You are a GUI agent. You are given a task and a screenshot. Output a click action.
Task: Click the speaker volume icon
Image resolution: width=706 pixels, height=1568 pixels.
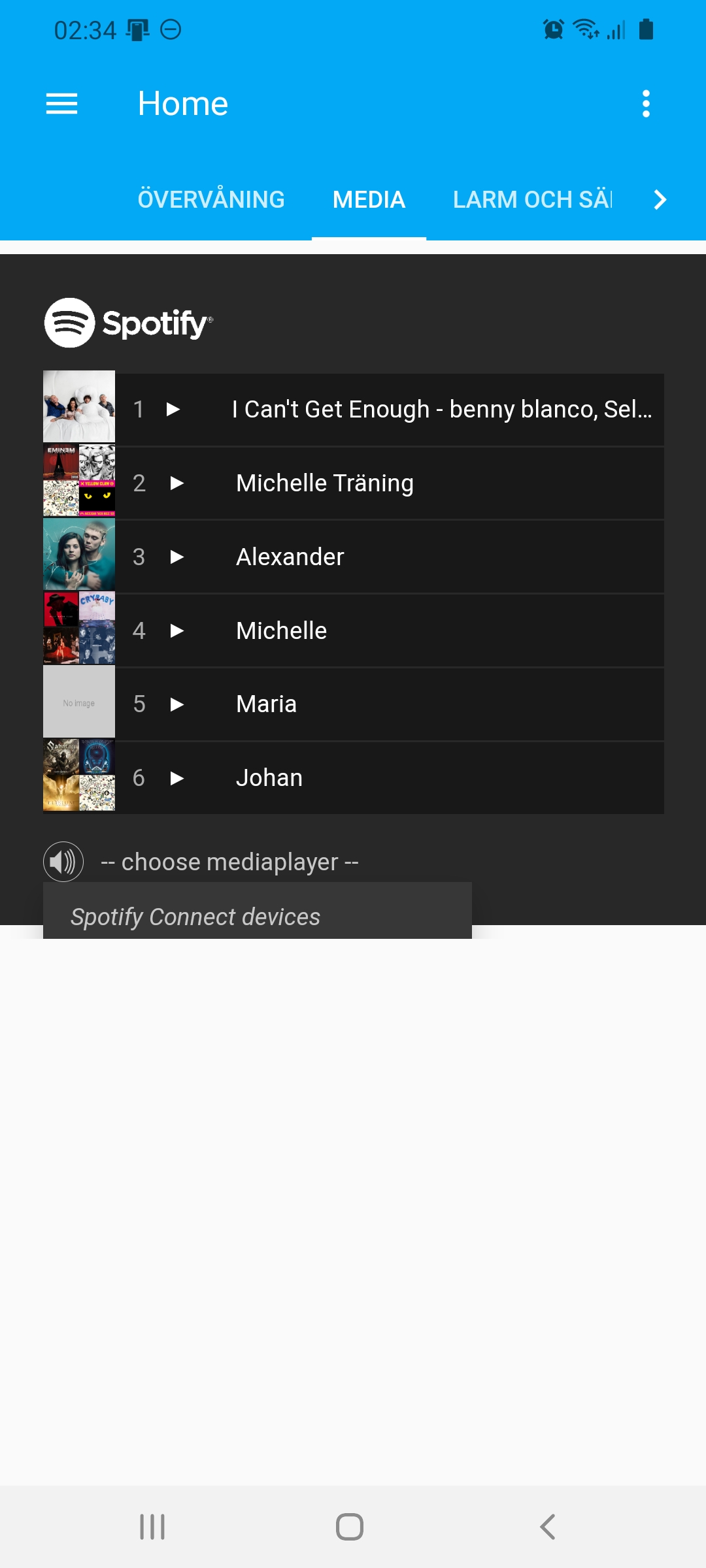point(63,861)
